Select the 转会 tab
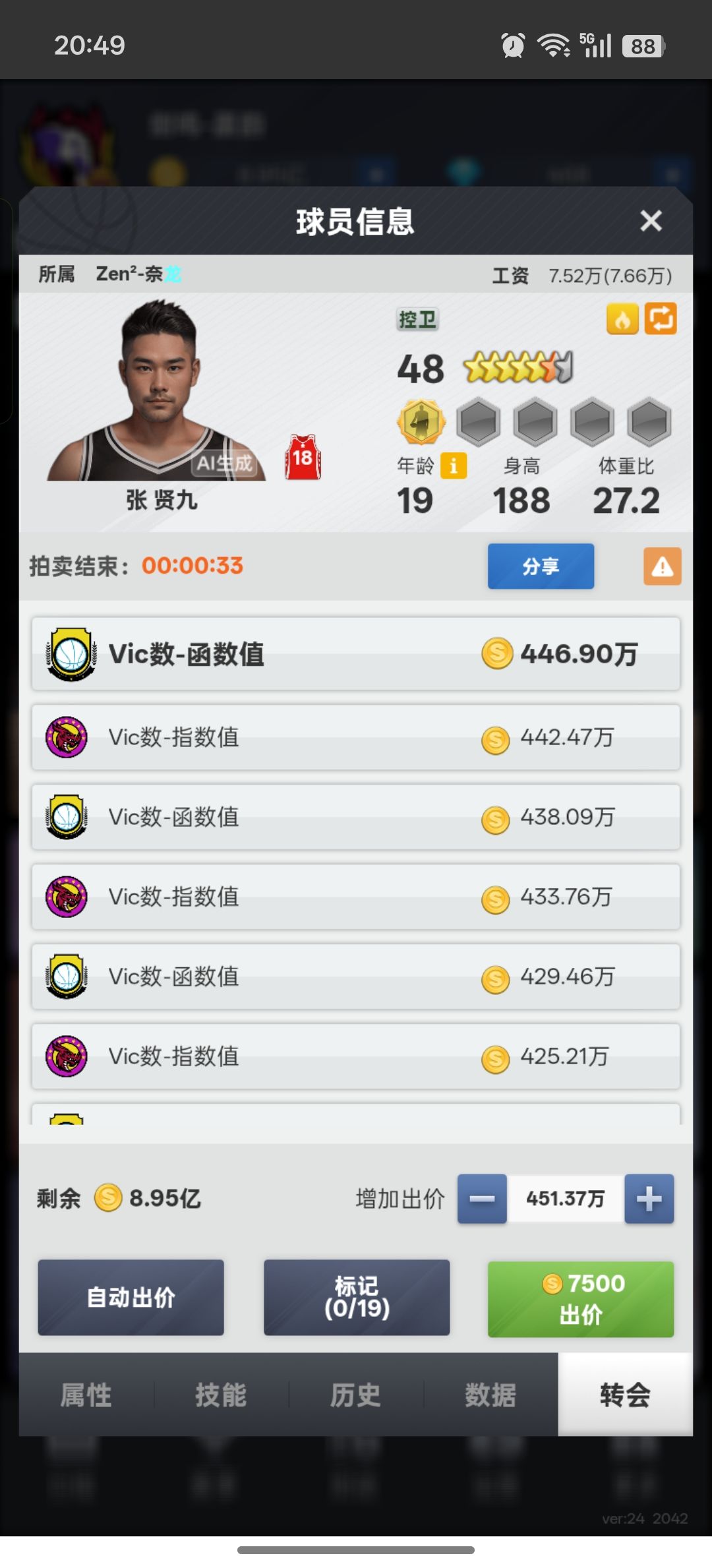Screen dimensions: 712x1568 tap(625, 1395)
